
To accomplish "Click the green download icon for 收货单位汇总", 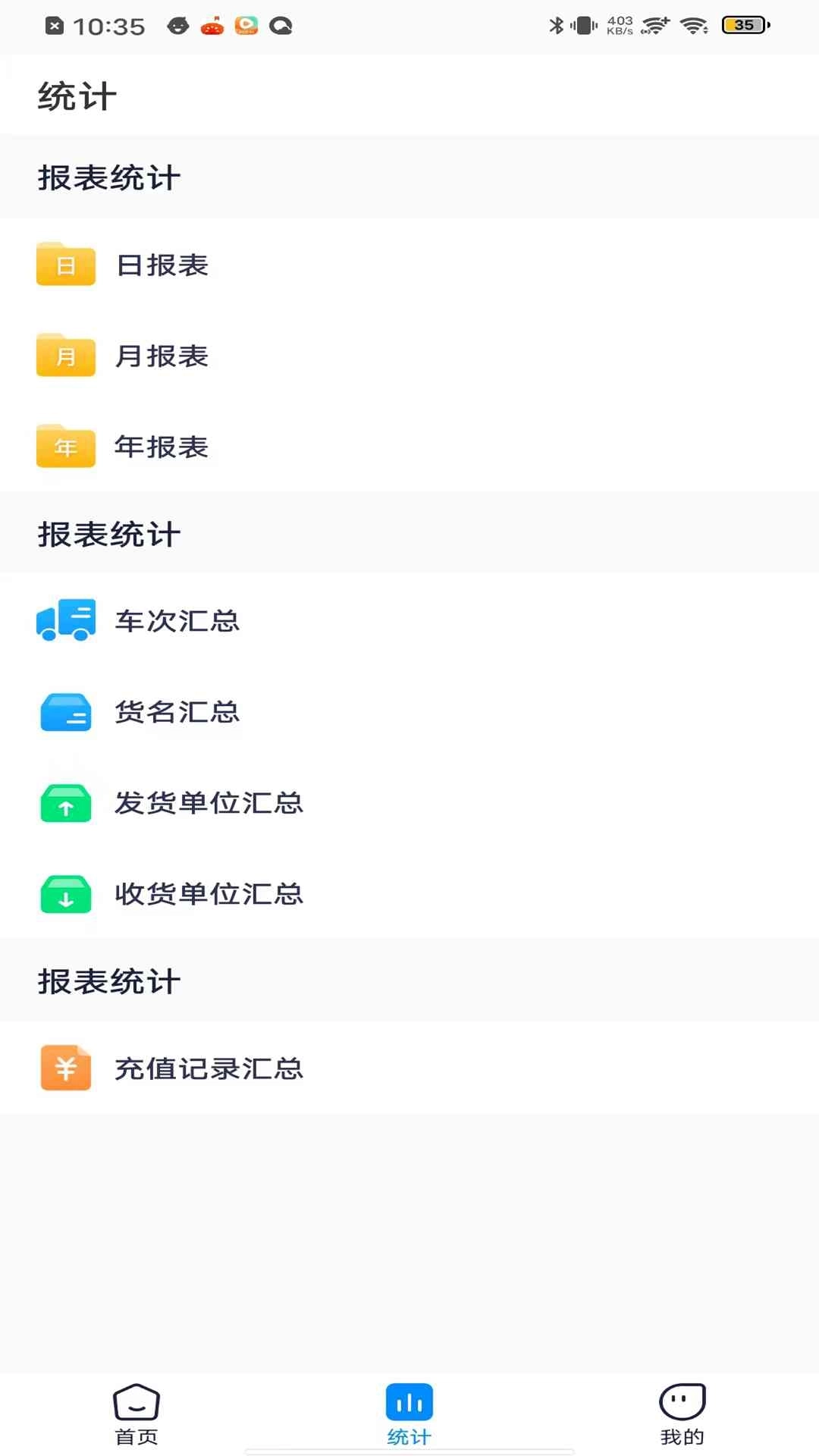I will pyautogui.click(x=65, y=893).
